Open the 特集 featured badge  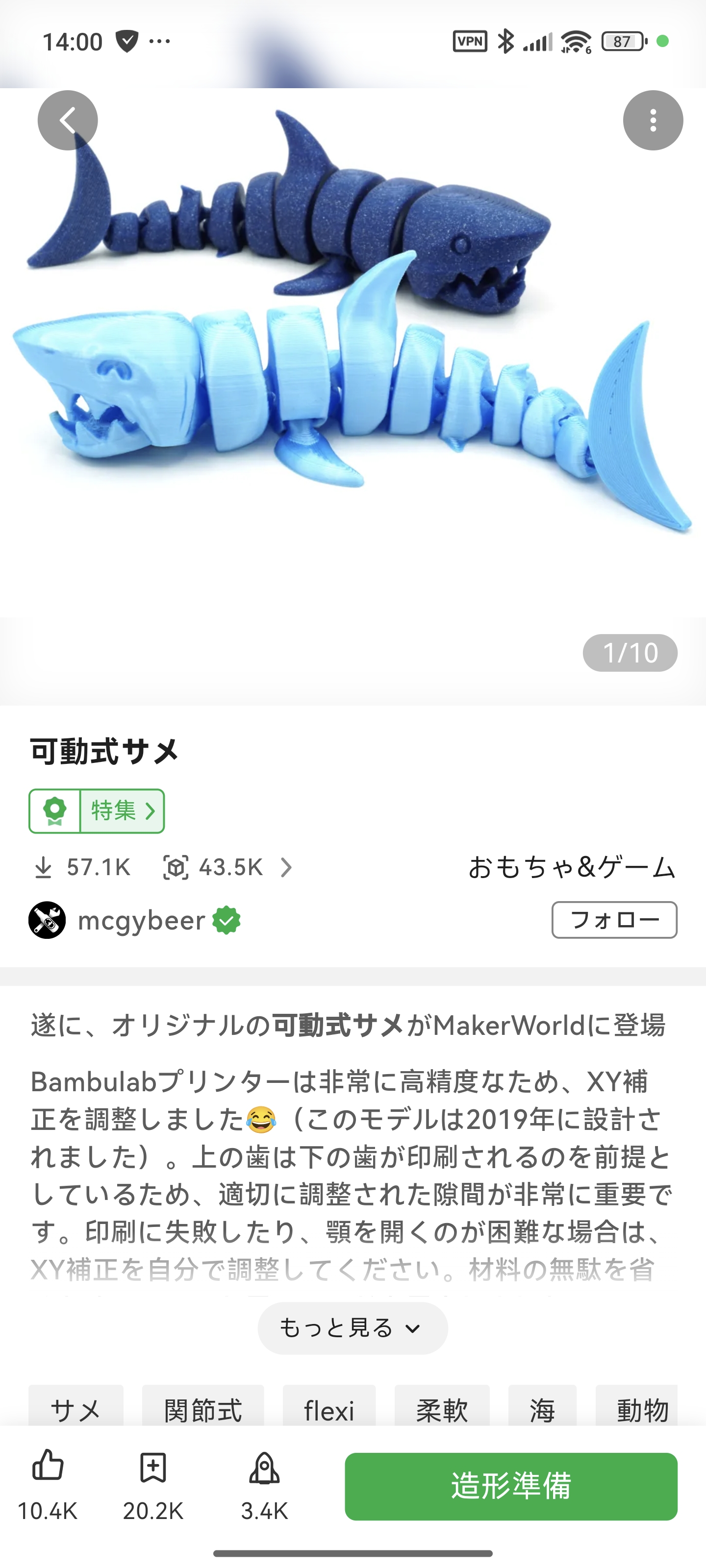[x=97, y=811]
